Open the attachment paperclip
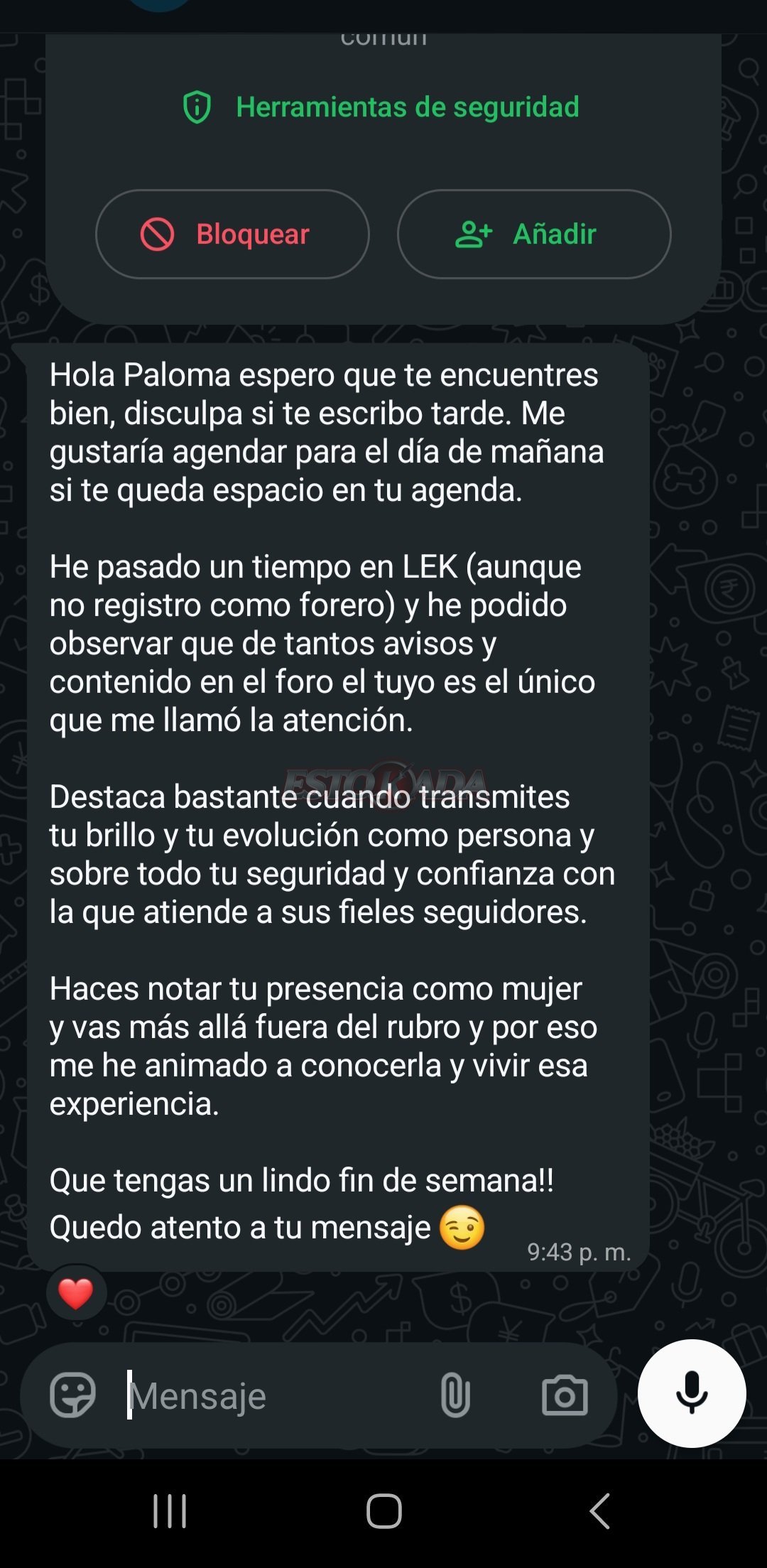The image size is (767, 1568). [x=455, y=1395]
